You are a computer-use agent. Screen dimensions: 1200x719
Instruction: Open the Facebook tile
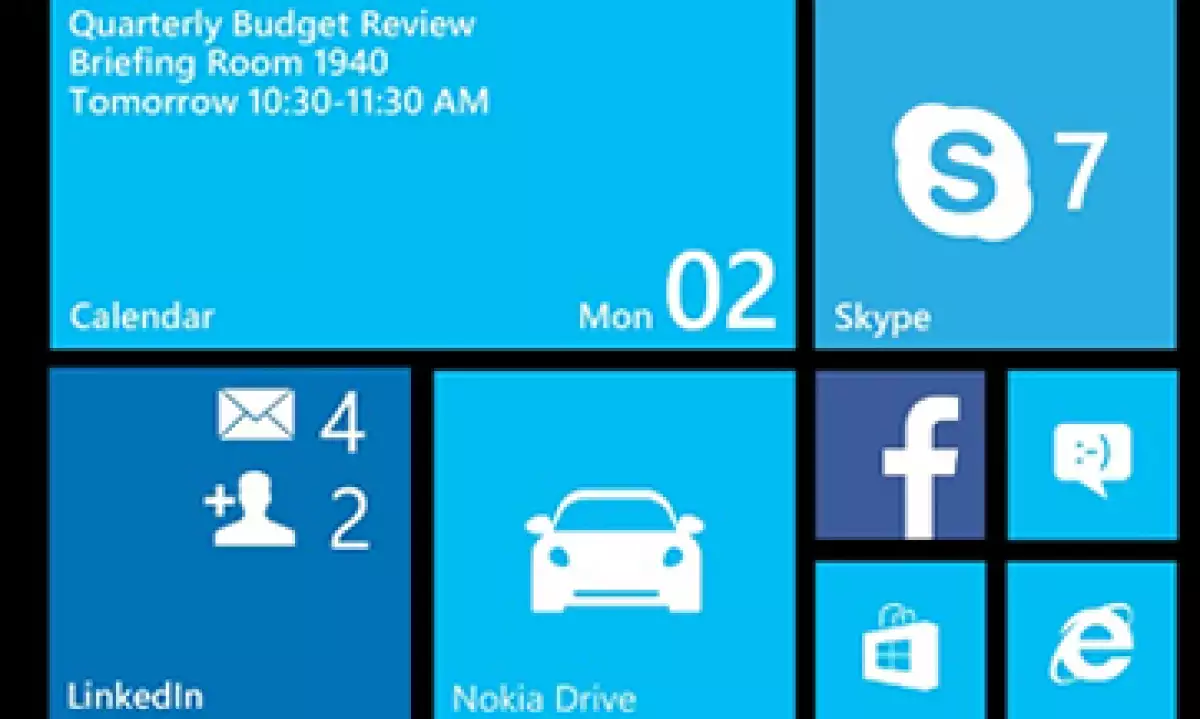tap(900, 455)
